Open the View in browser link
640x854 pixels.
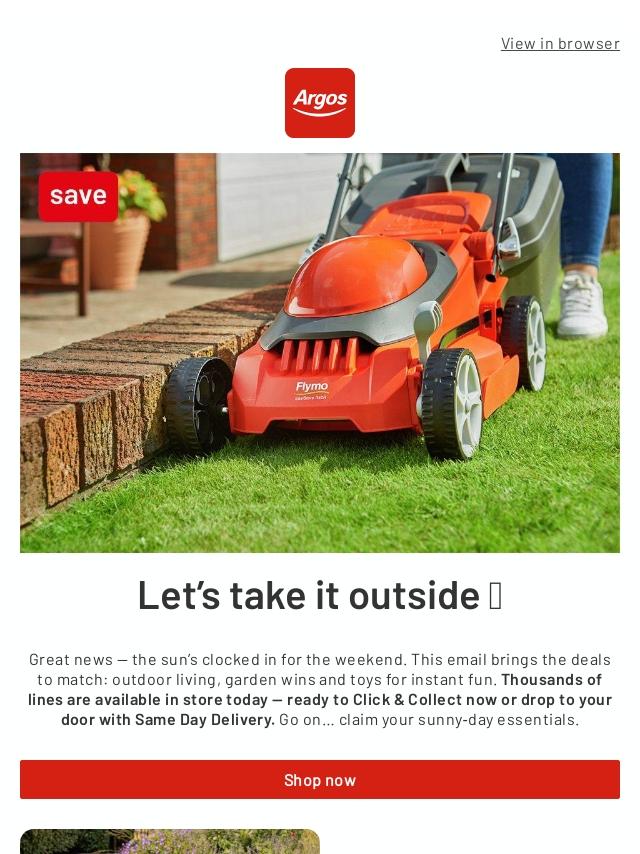pos(560,44)
